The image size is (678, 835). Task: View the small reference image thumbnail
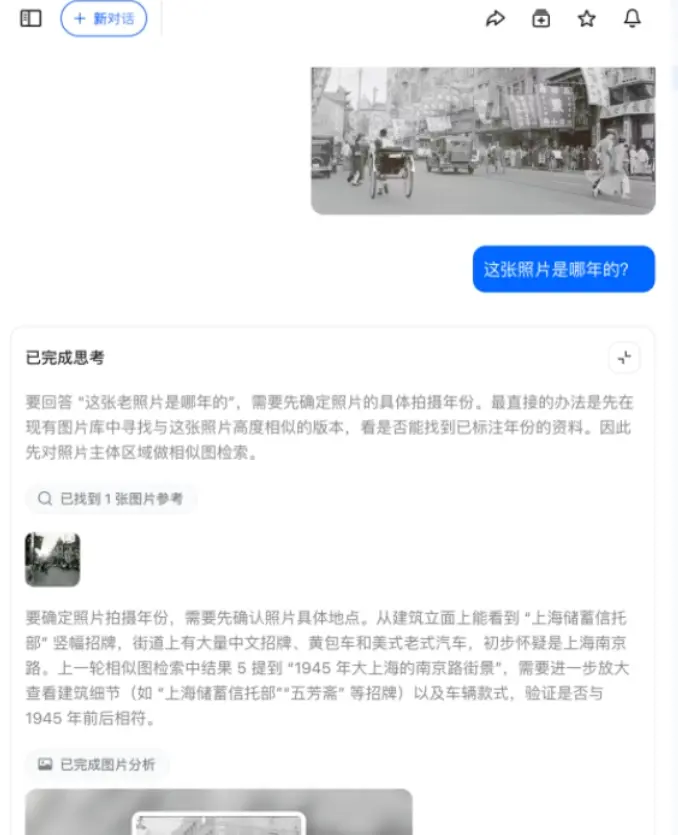[52, 559]
